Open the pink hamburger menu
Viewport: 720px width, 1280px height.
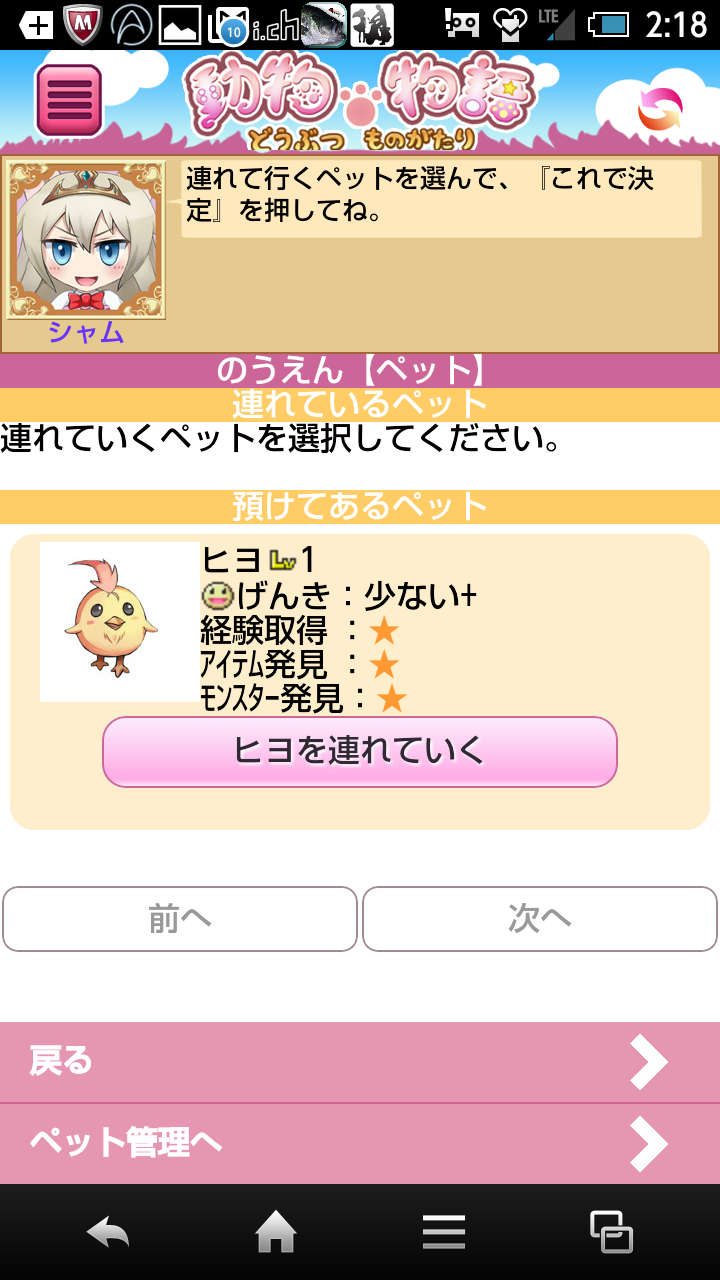(x=69, y=100)
